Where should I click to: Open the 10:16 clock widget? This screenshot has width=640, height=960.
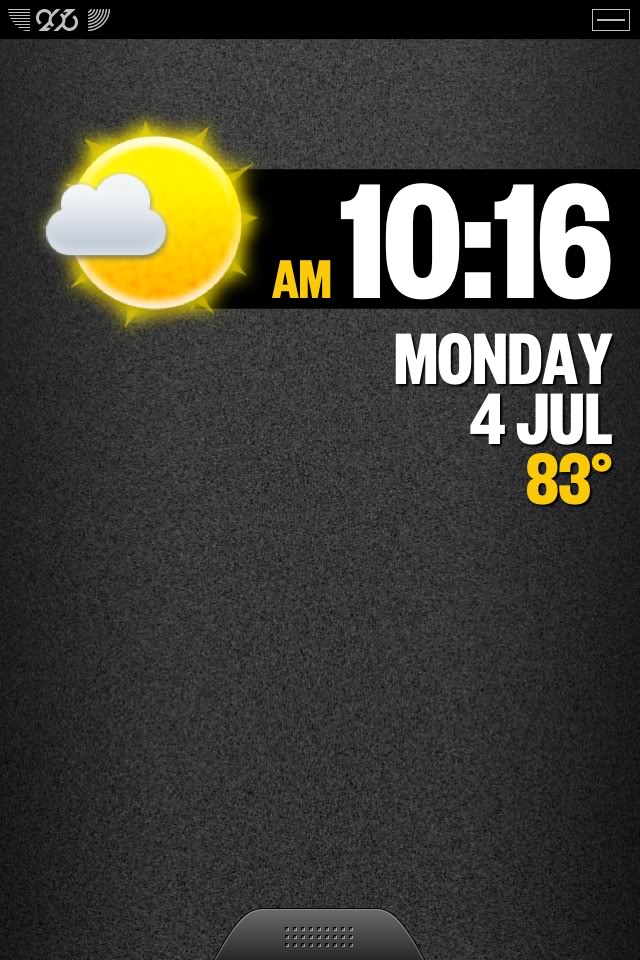tap(474, 241)
